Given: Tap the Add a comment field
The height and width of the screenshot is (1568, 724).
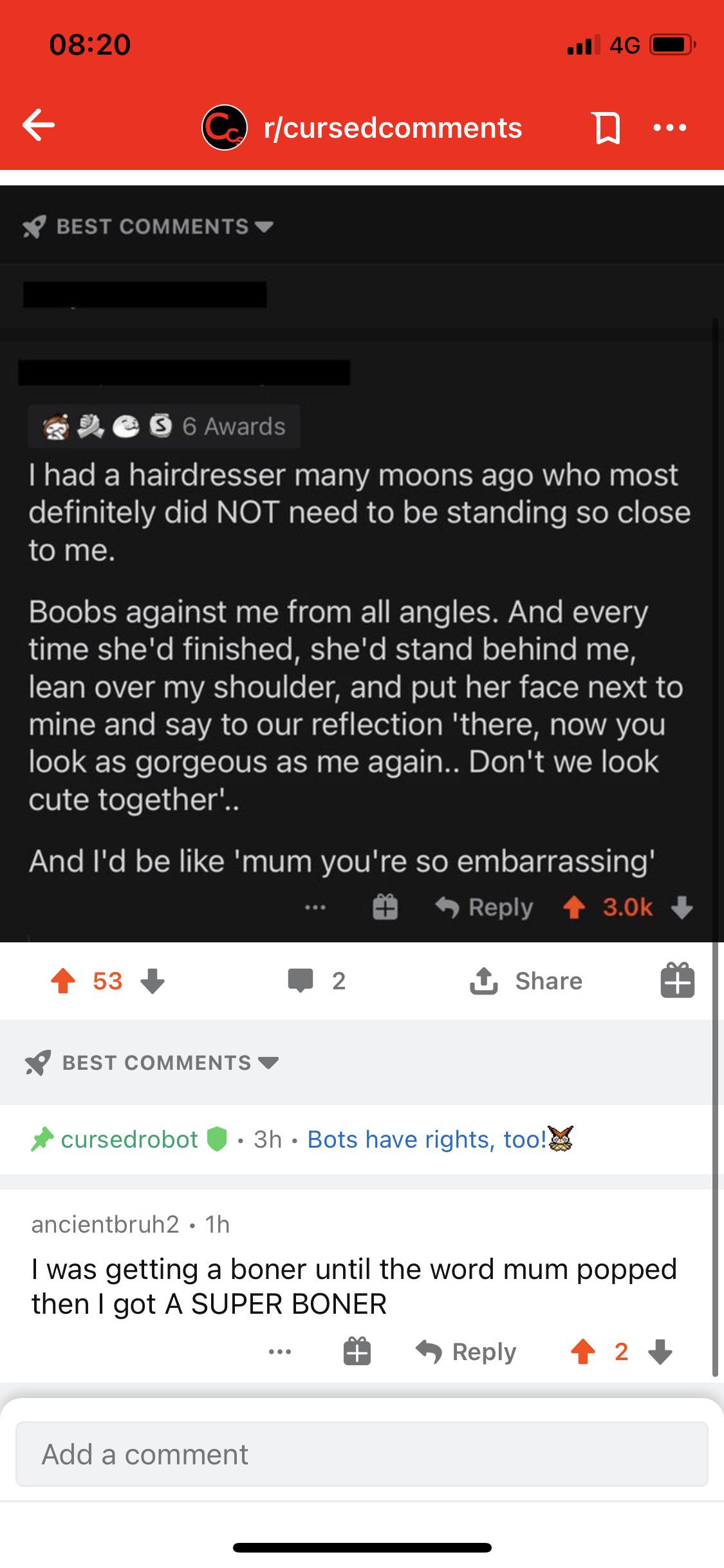Looking at the screenshot, I should click(362, 1454).
